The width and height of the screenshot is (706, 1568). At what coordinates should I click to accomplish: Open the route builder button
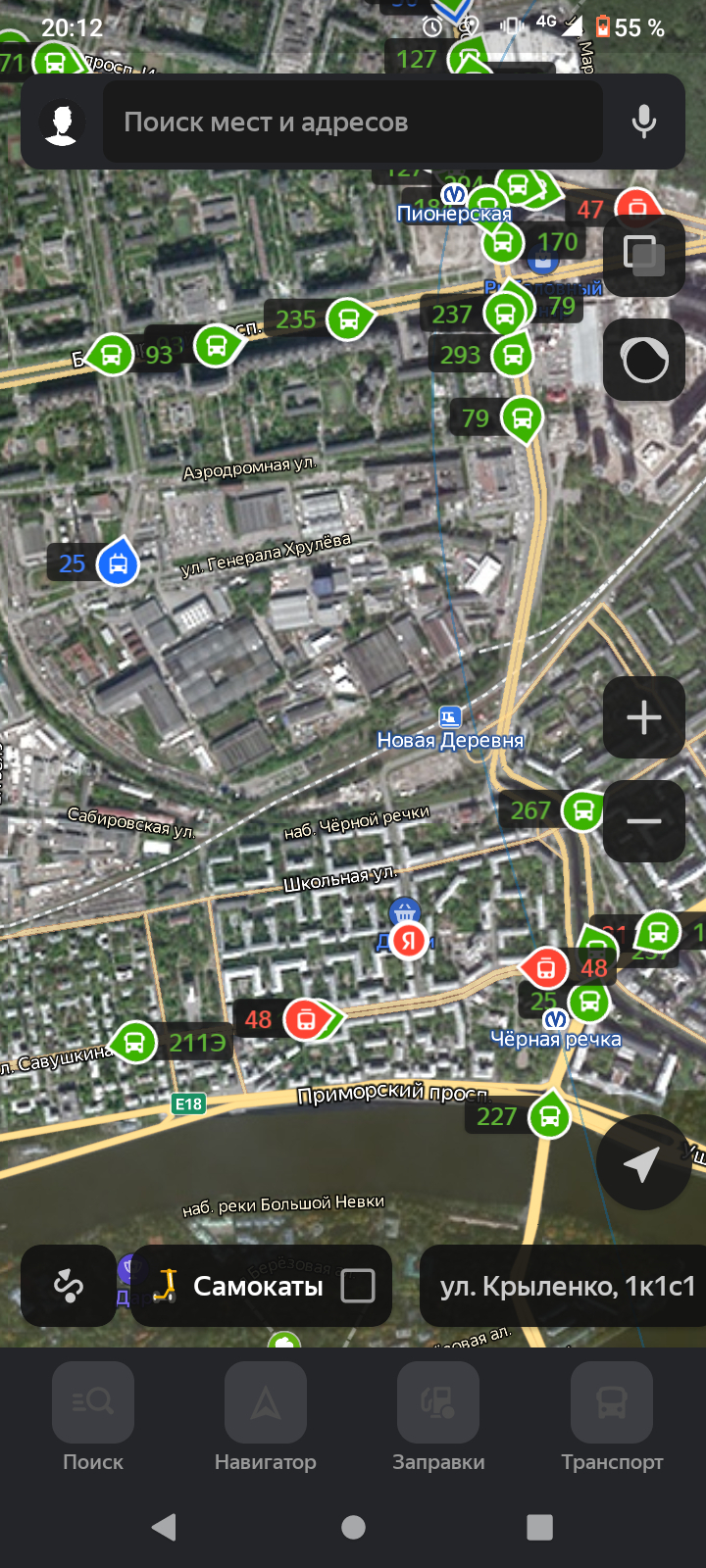69,1286
